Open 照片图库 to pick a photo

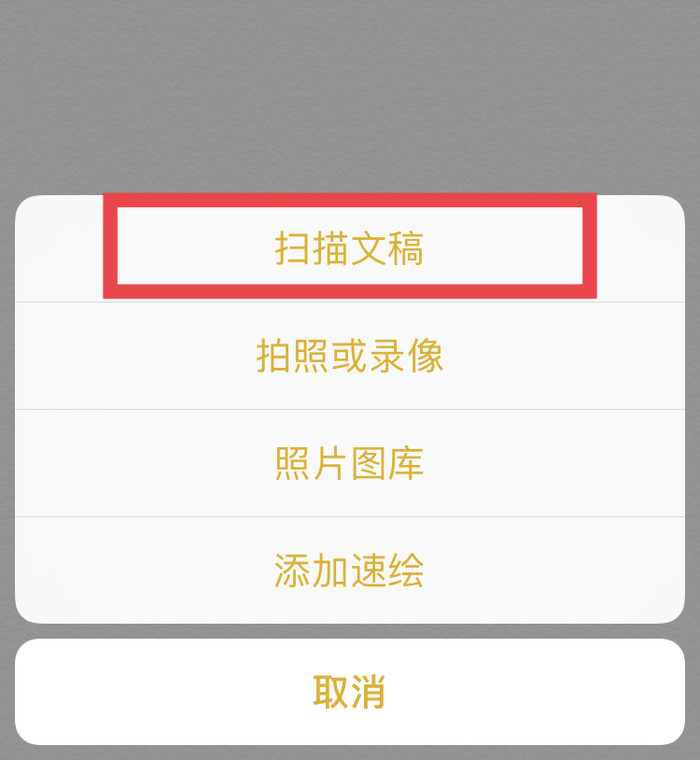(x=349, y=463)
